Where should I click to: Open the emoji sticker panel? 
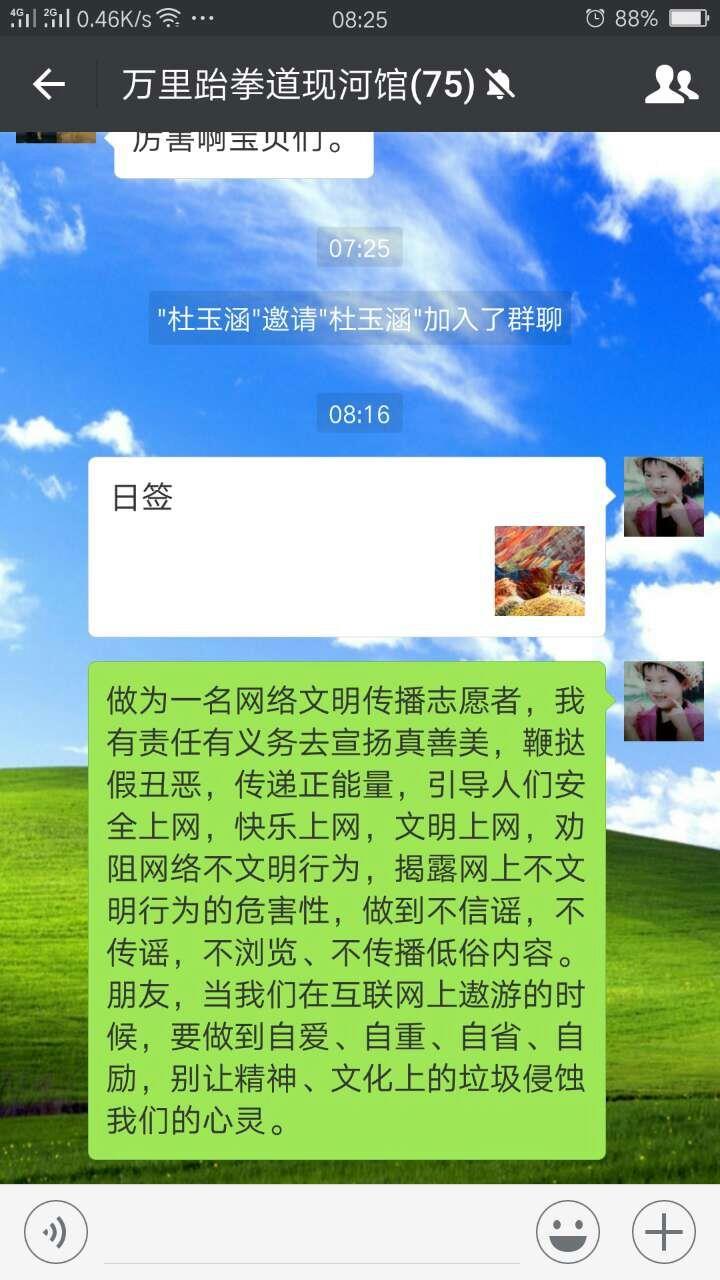tap(568, 1232)
